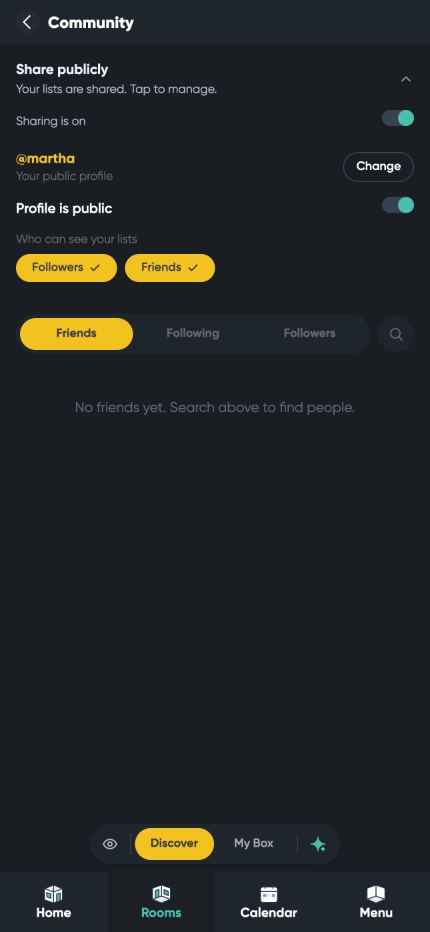Deselect the Friends visibility chip

pyautogui.click(x=170, y=267)
